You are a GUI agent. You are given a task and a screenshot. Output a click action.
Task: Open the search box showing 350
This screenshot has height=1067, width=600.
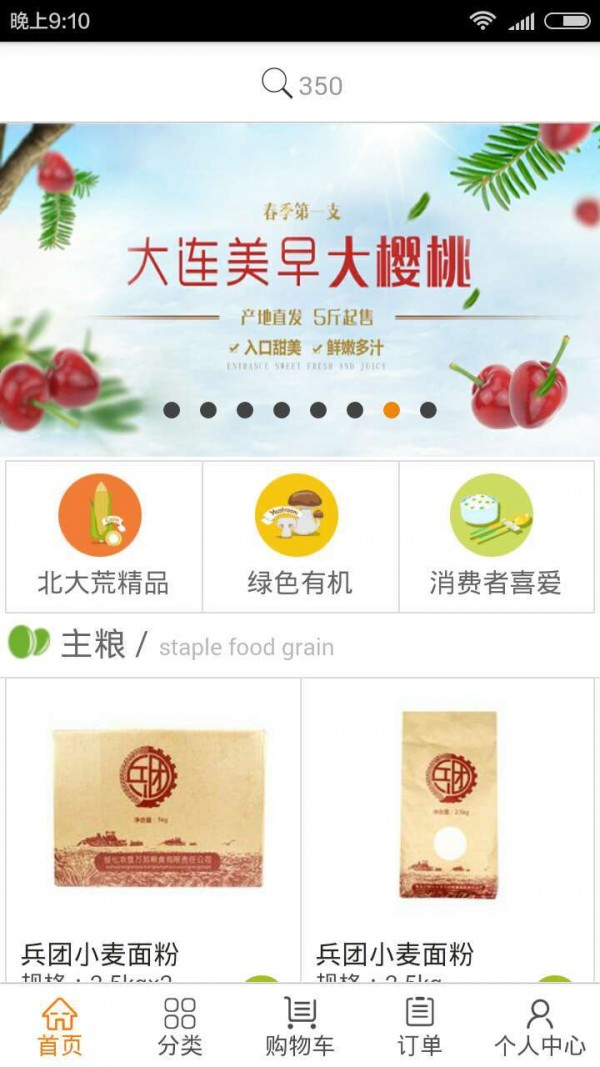point(300,85)
